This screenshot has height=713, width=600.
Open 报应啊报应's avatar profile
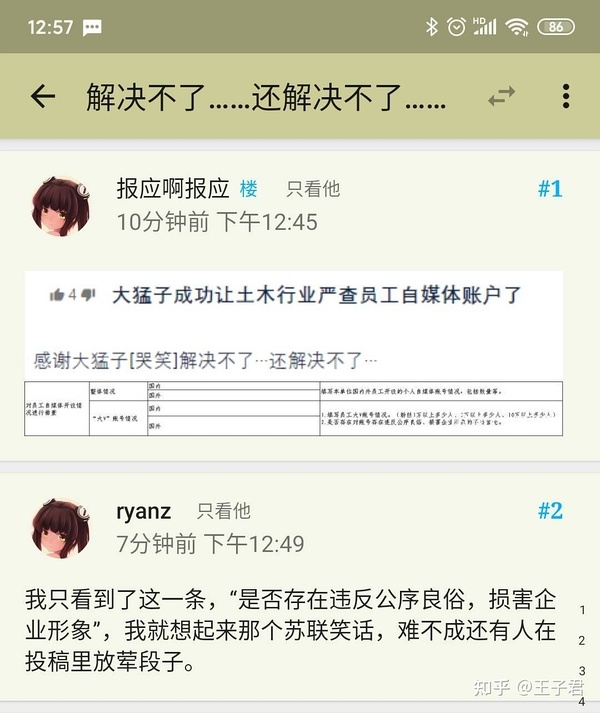64,206
